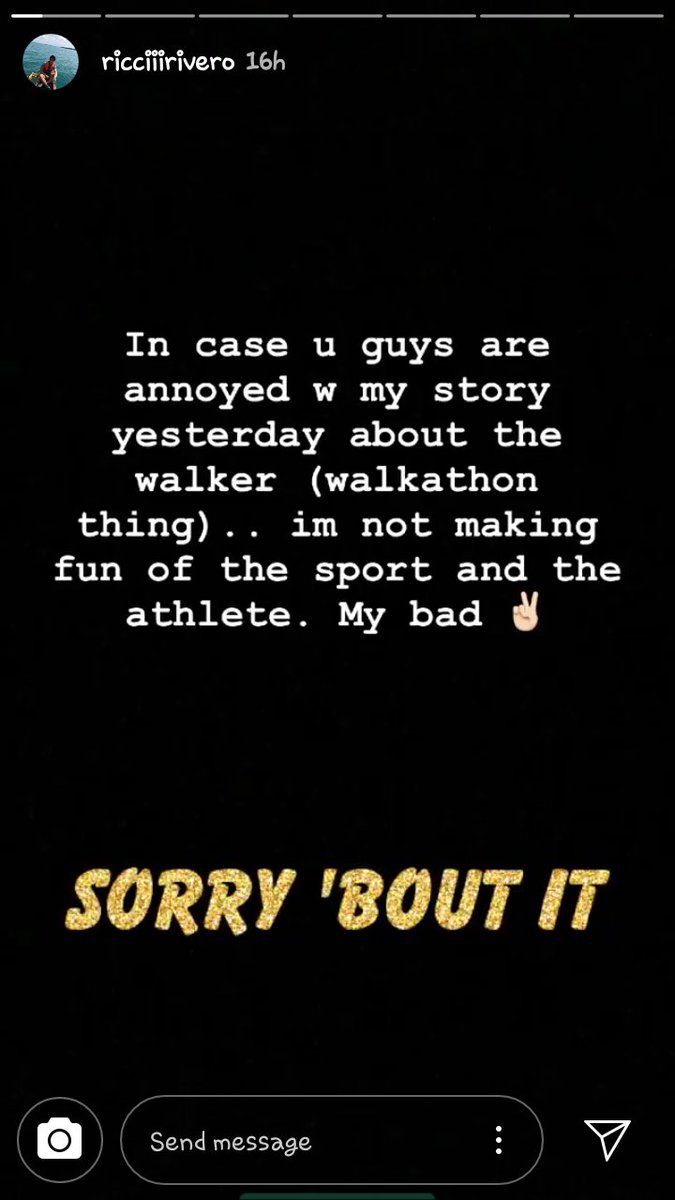The width and height of the screenshot is (675, 1200).
Task: Open the camera button
Action: point(60,1140)
